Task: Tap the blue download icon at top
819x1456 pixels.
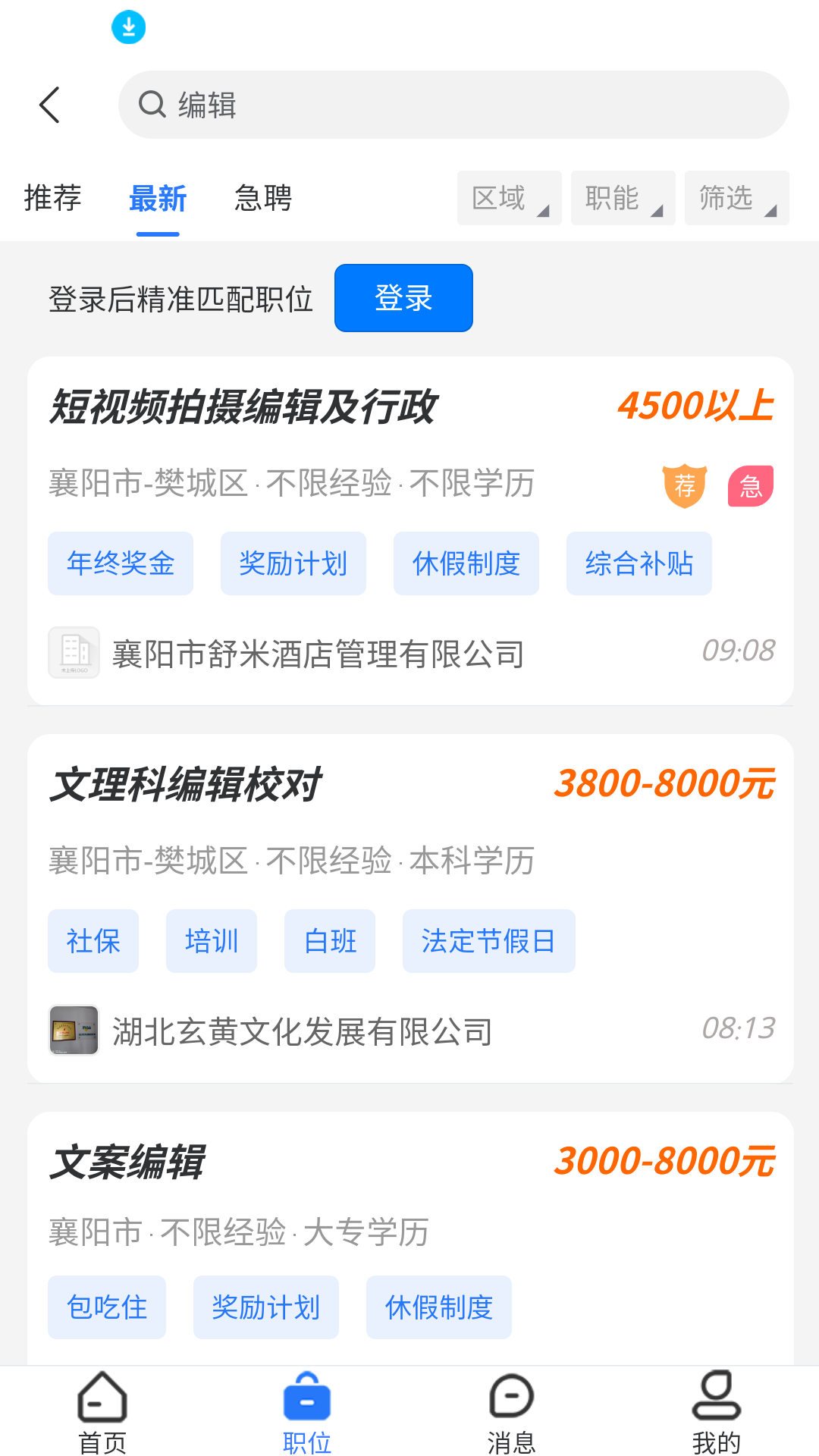Action: click(128, 25)
